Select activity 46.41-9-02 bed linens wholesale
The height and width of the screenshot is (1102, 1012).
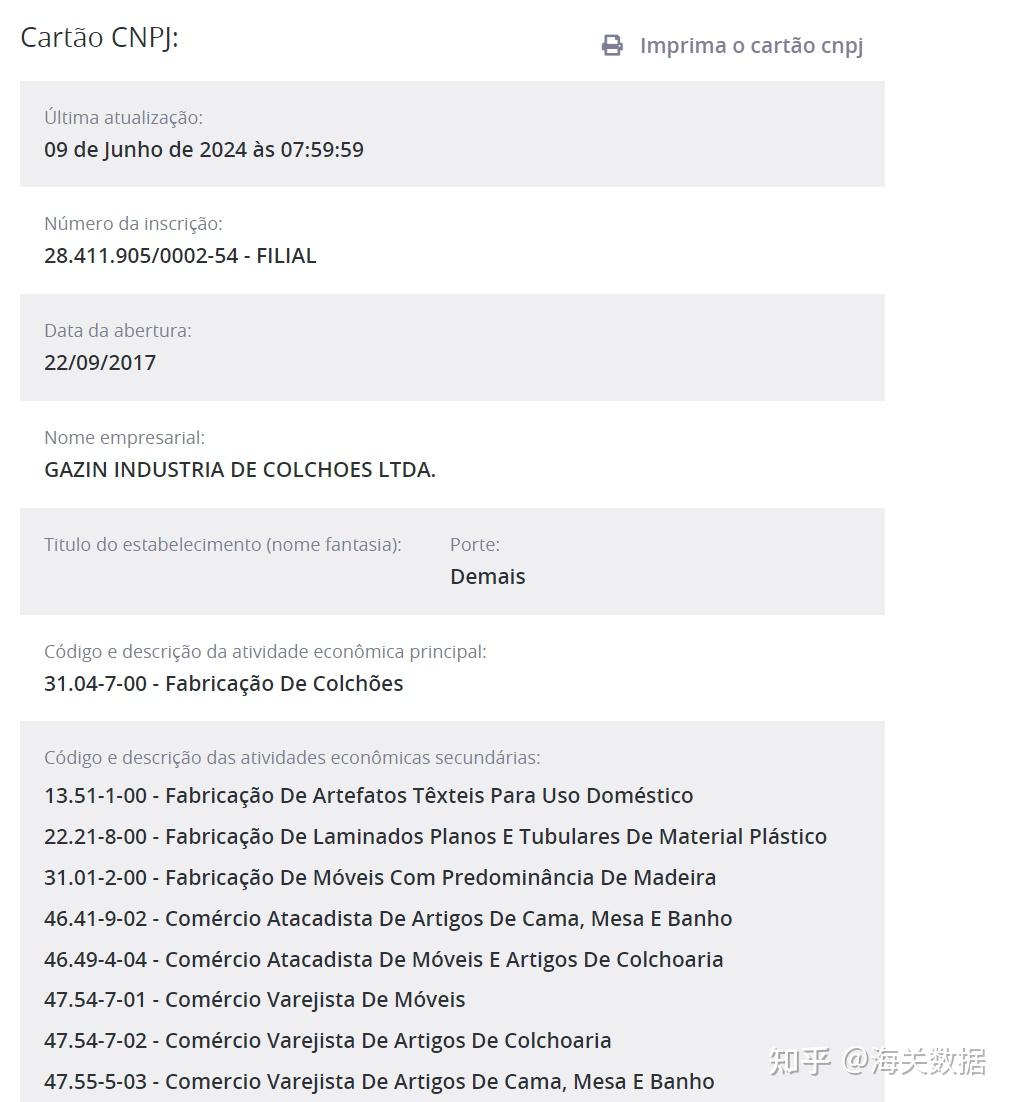[x=388, y=918]
